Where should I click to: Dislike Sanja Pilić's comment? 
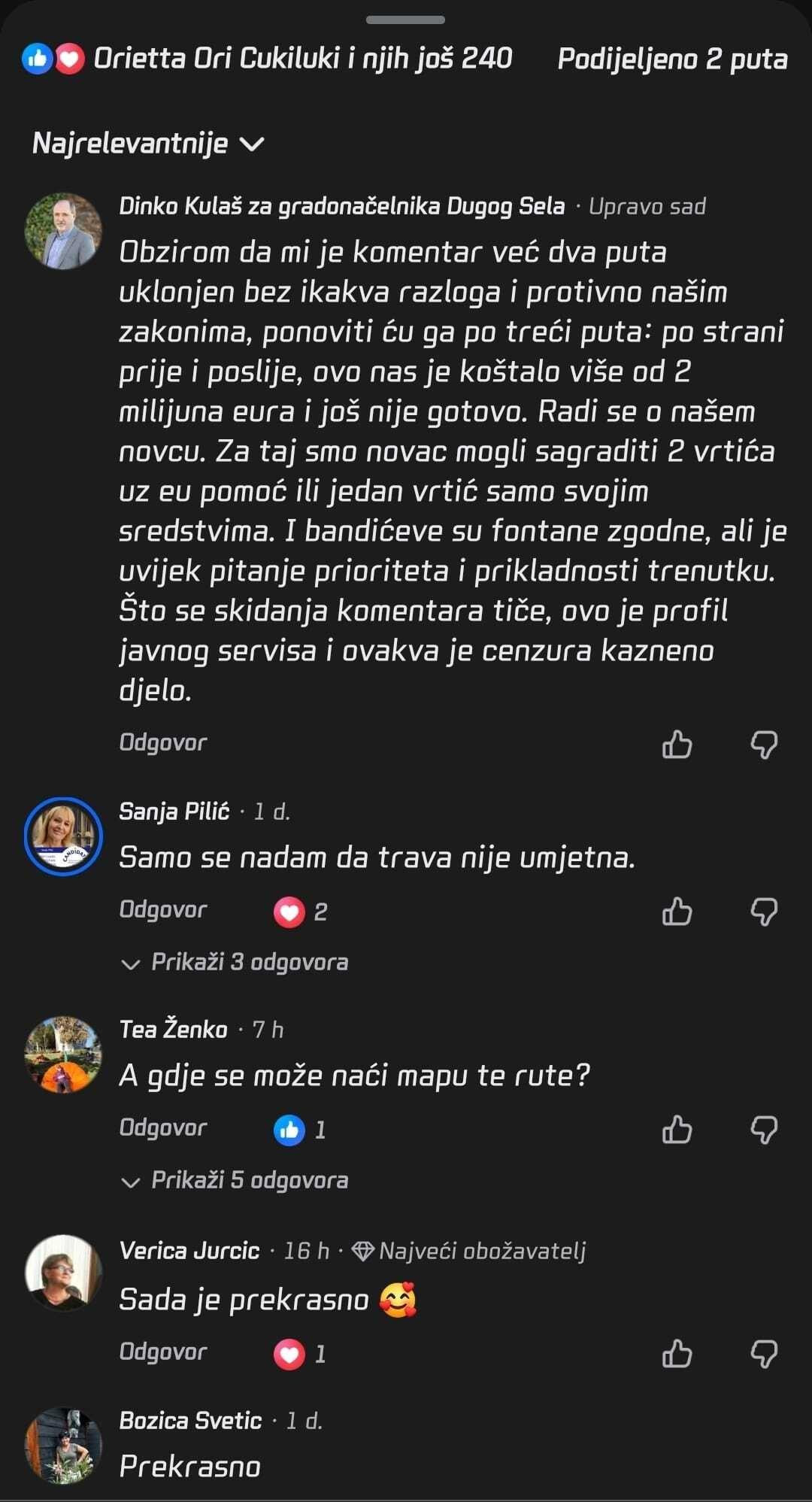[x=764, y=912]
